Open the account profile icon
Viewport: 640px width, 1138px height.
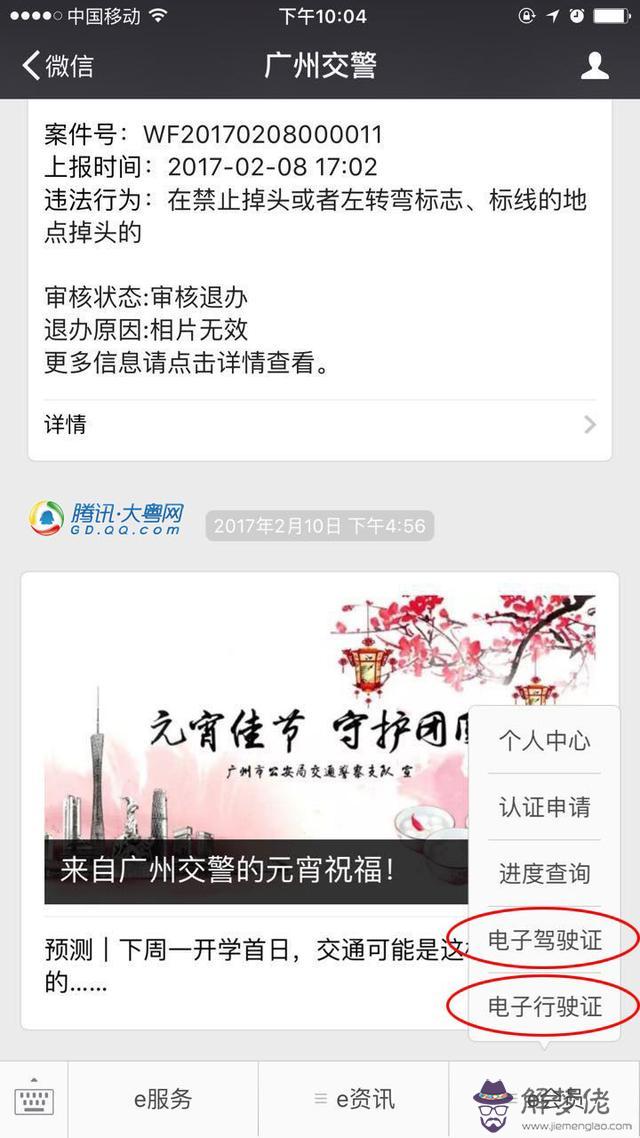click(x=595, y=66)
